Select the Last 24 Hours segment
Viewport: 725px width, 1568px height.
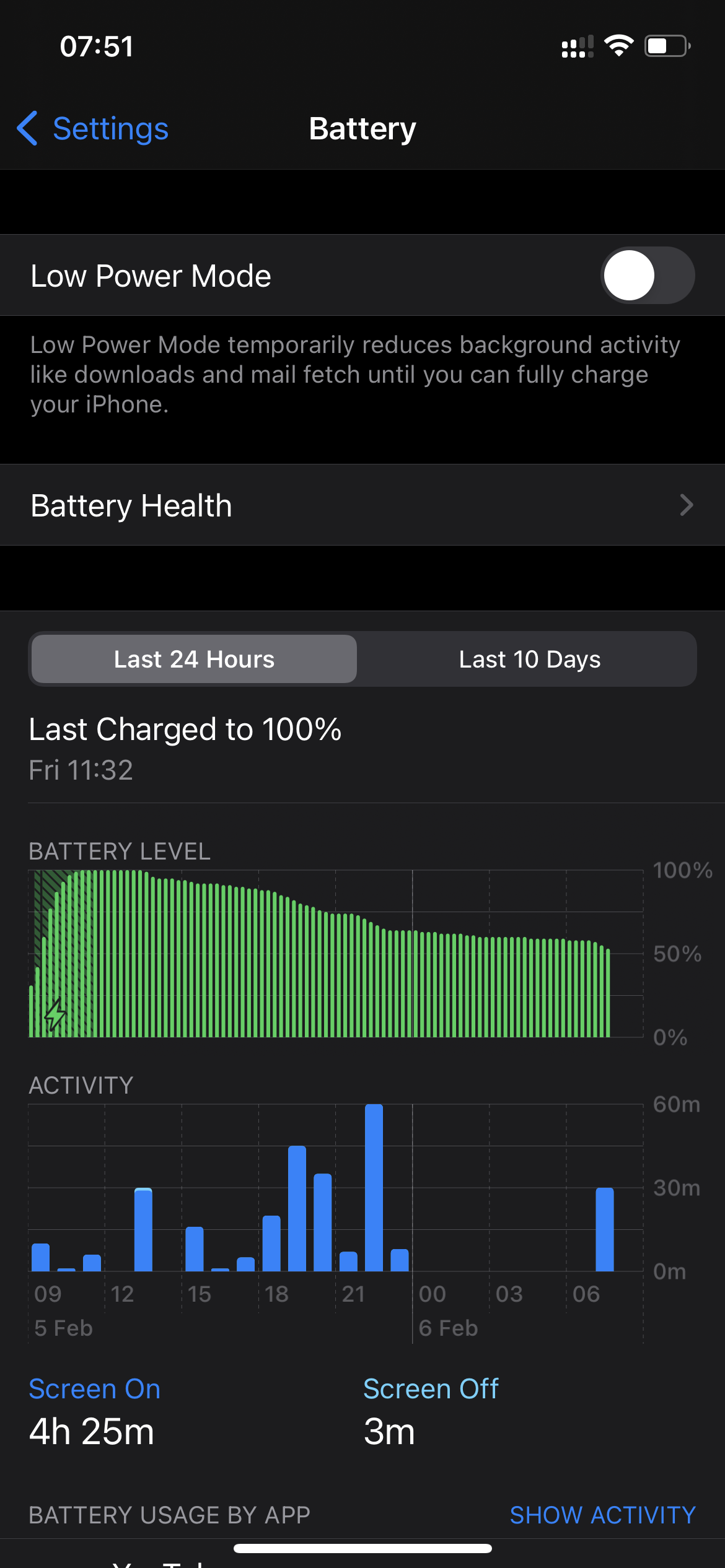click(194, 660)
